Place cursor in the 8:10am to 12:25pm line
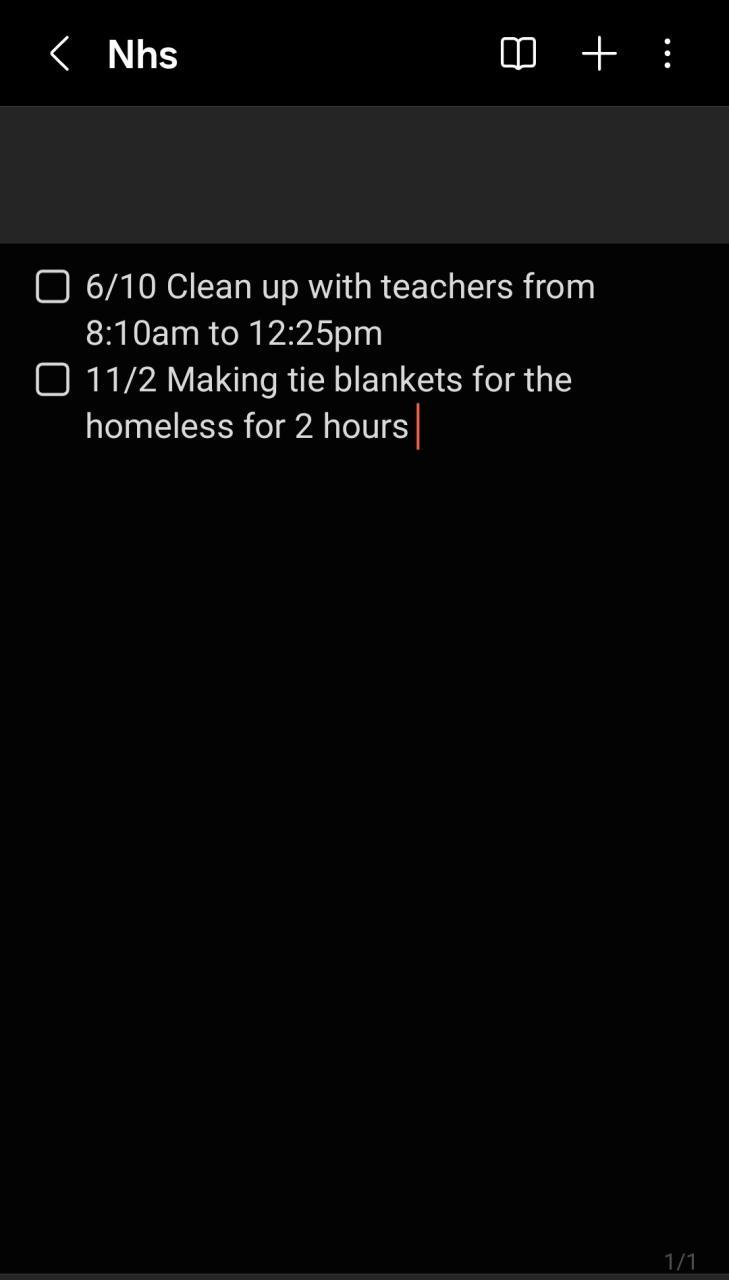729x1280 pixels. tap(234, 333)
